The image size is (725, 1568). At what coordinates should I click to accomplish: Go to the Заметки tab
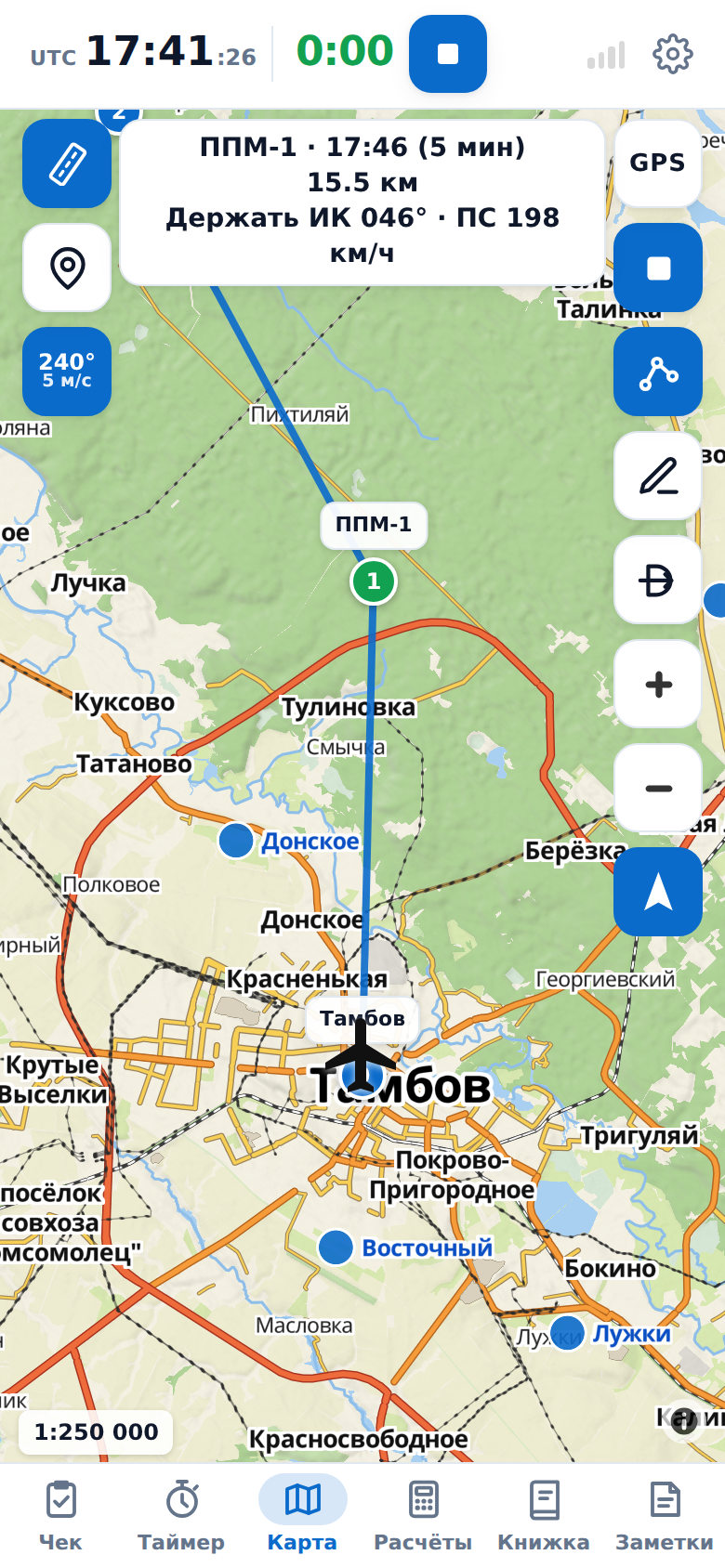(665, 1515)
